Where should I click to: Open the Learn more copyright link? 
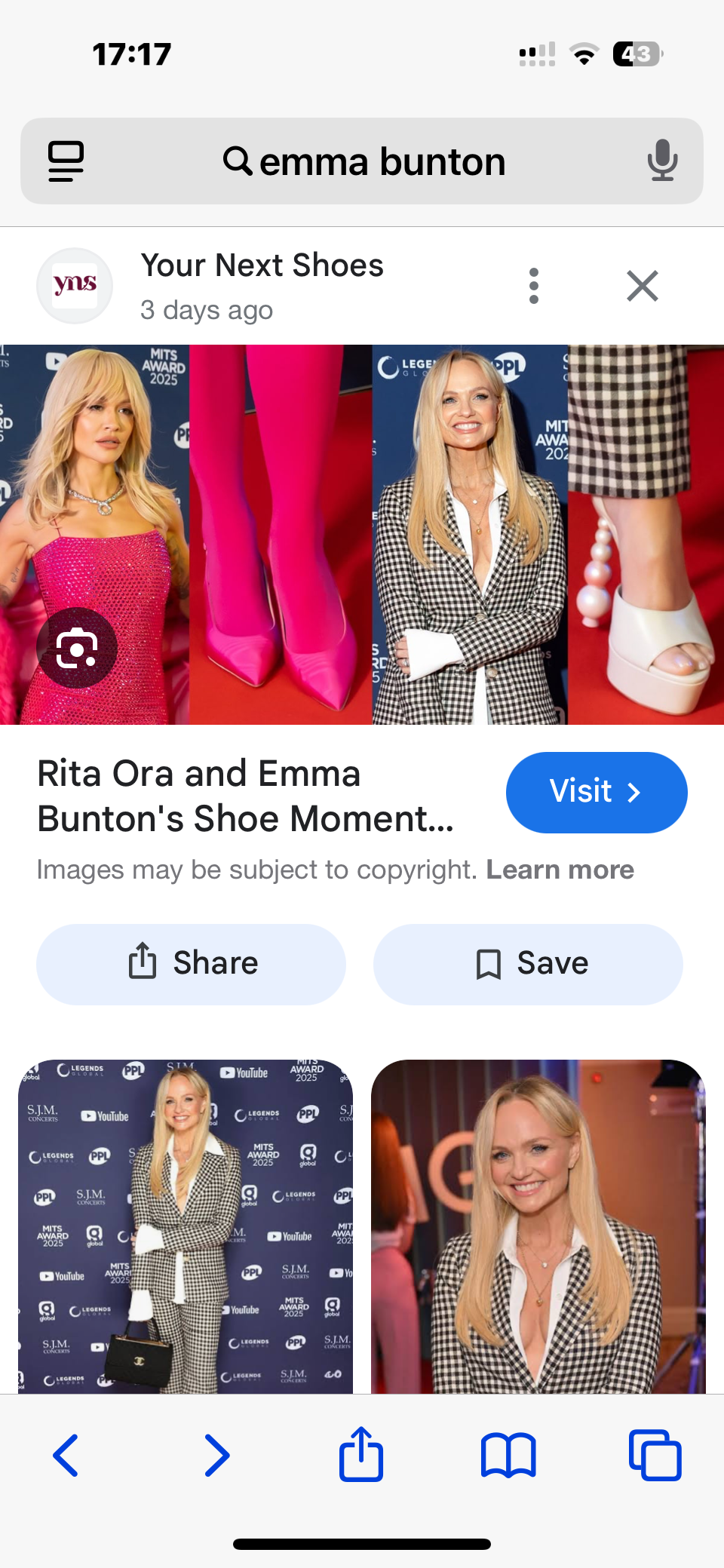(560, 870)
